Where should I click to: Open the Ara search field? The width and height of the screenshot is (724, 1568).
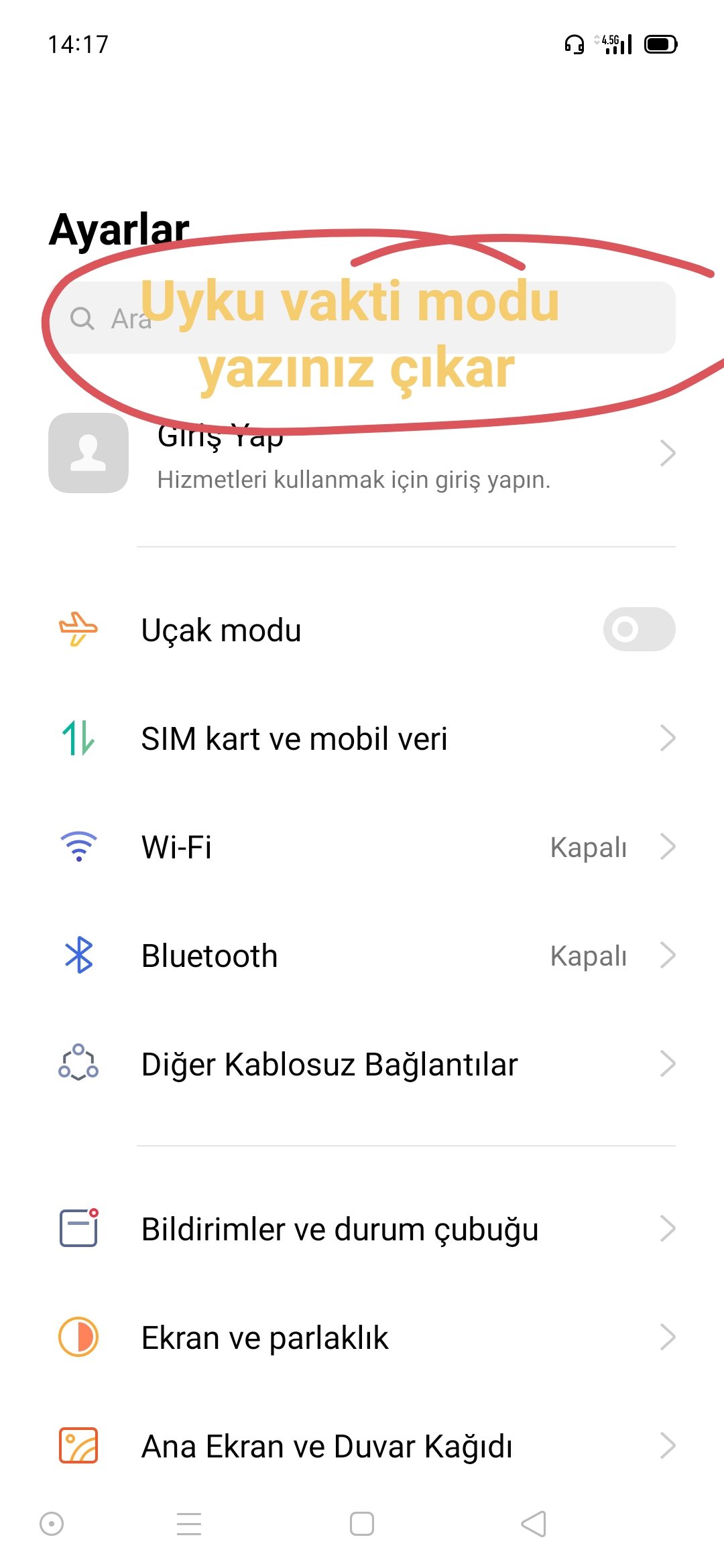[x=362, y=318]
